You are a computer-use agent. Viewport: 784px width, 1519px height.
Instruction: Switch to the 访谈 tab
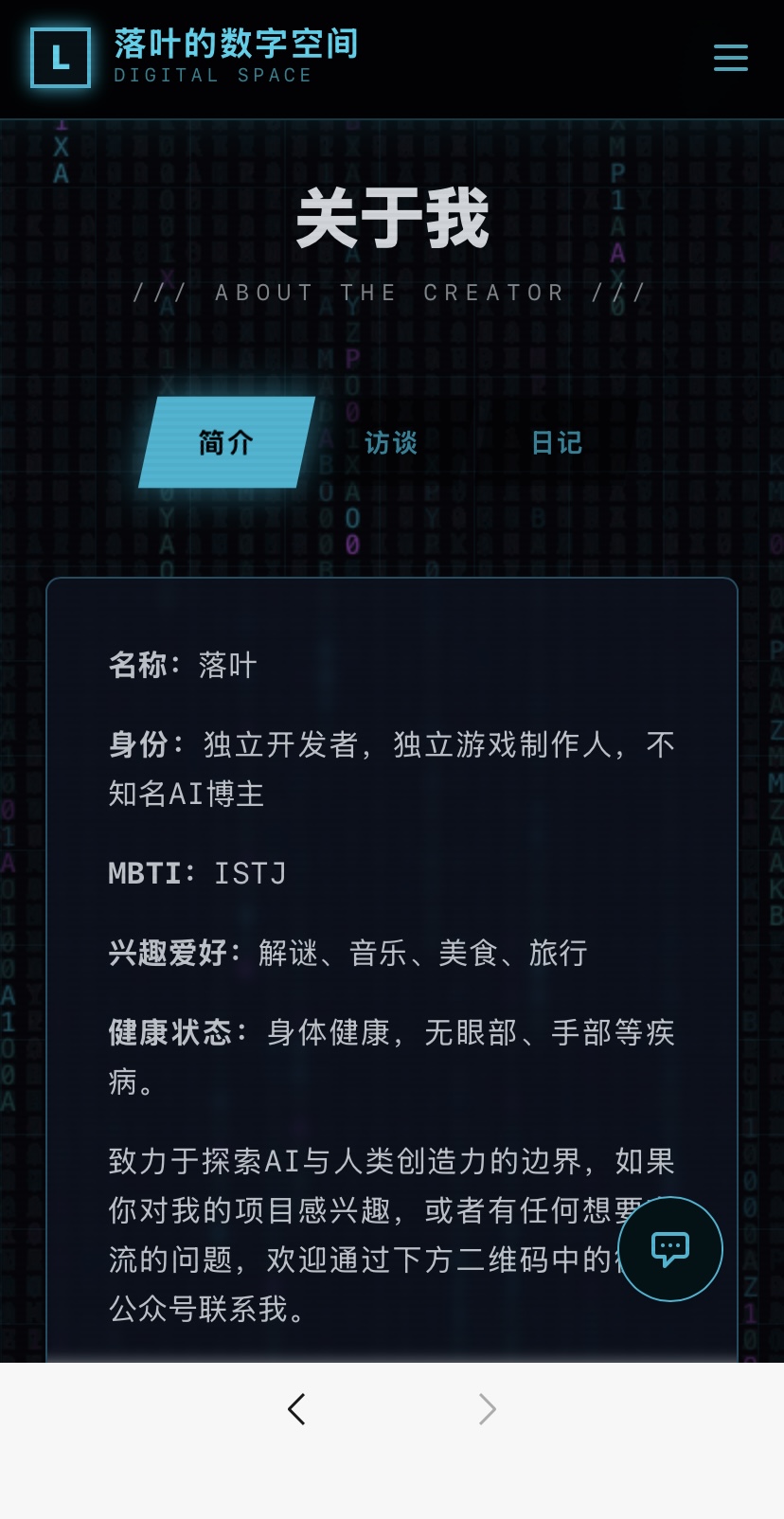click(x=391, y=442)
